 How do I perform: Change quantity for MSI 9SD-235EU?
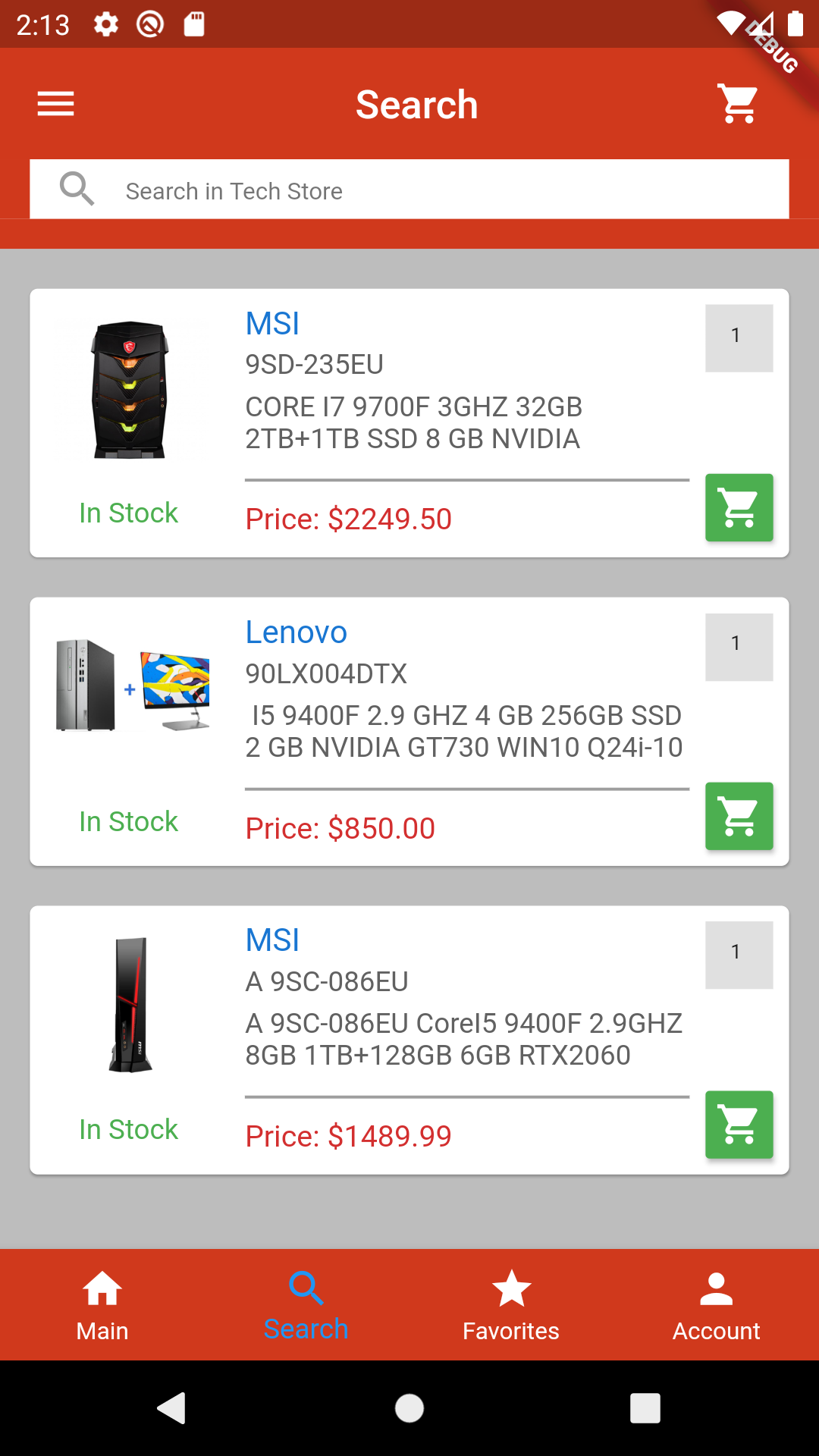click(739, 338)
